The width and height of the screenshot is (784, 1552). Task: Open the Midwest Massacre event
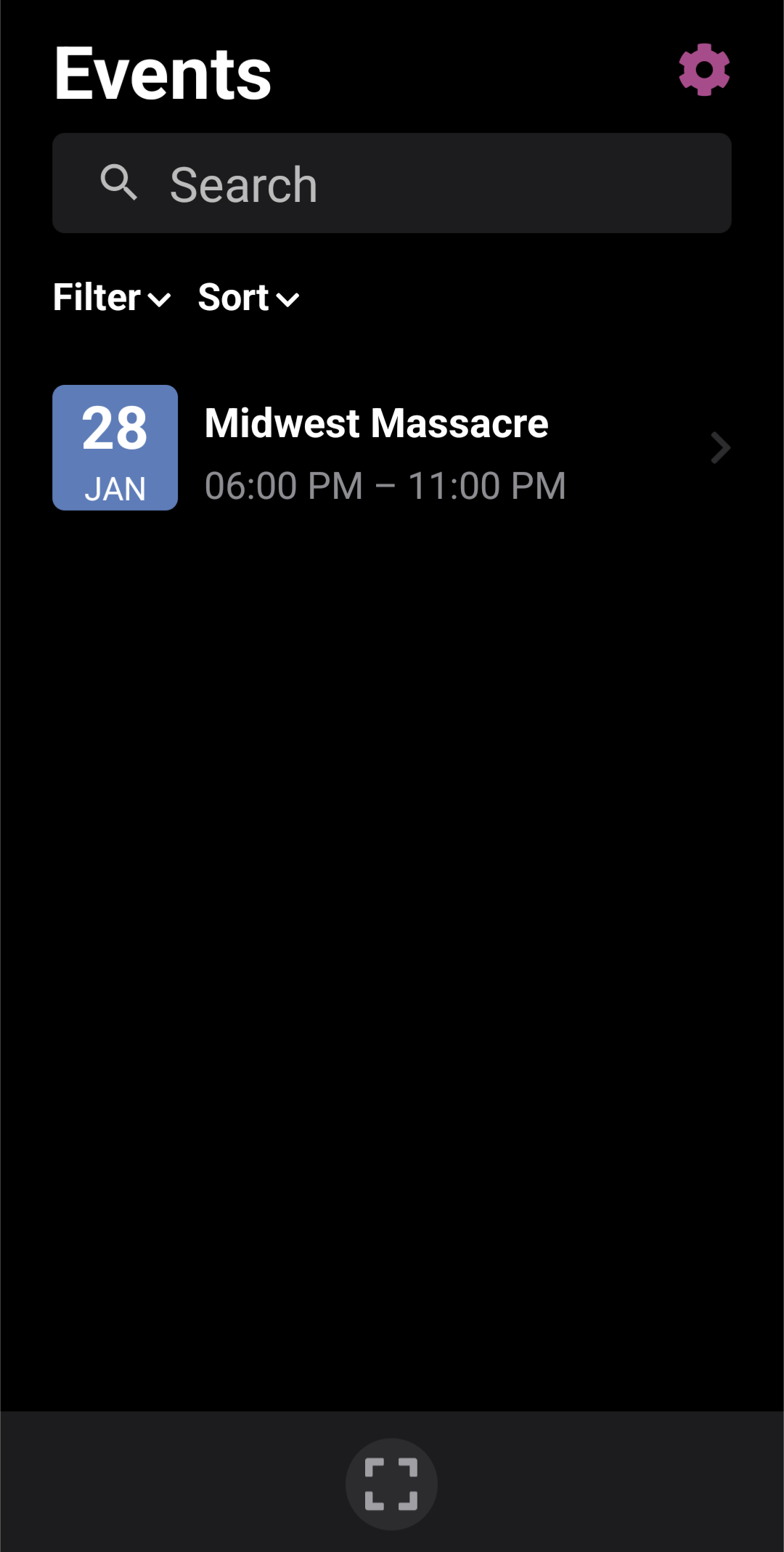pos(392,447)
